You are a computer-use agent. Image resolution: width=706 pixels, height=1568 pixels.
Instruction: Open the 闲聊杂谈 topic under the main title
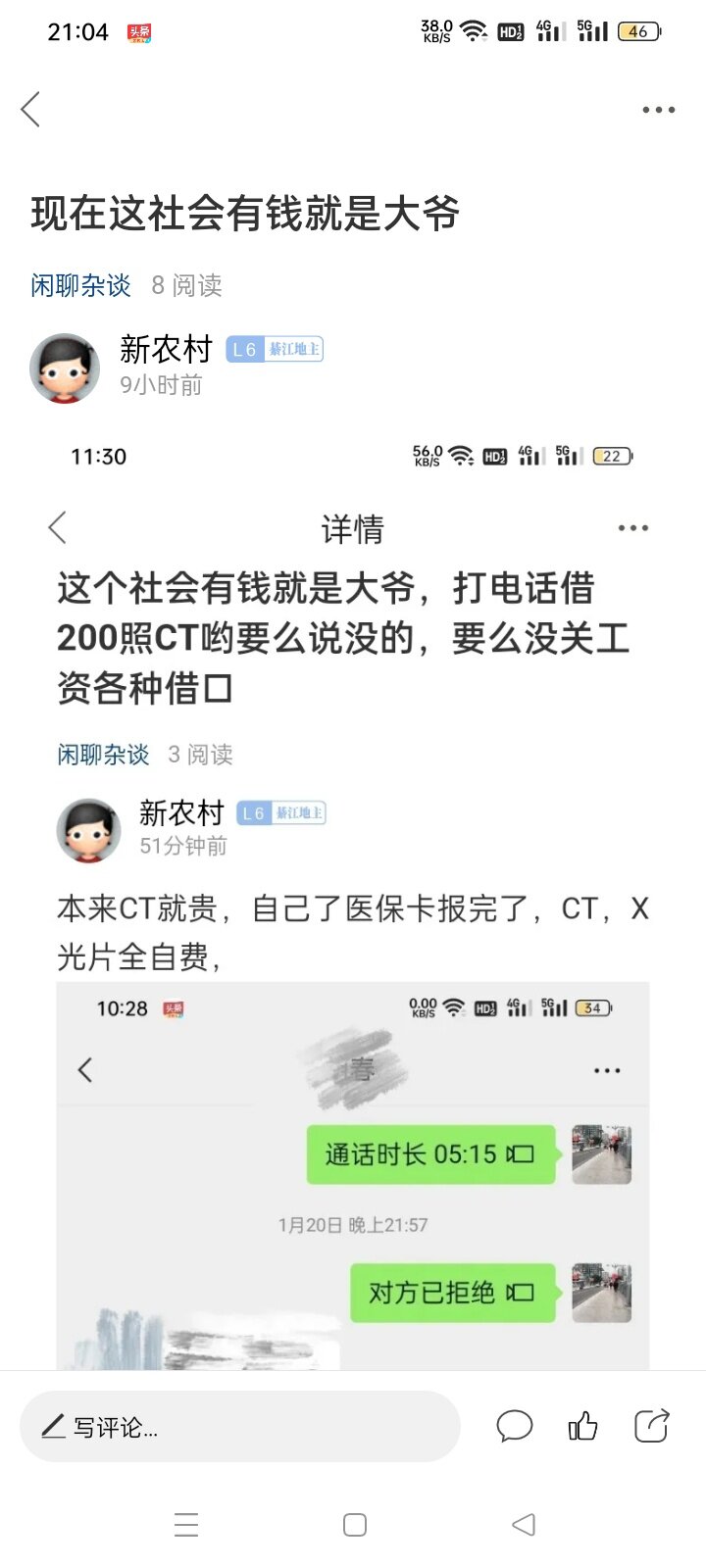point(80,285)
